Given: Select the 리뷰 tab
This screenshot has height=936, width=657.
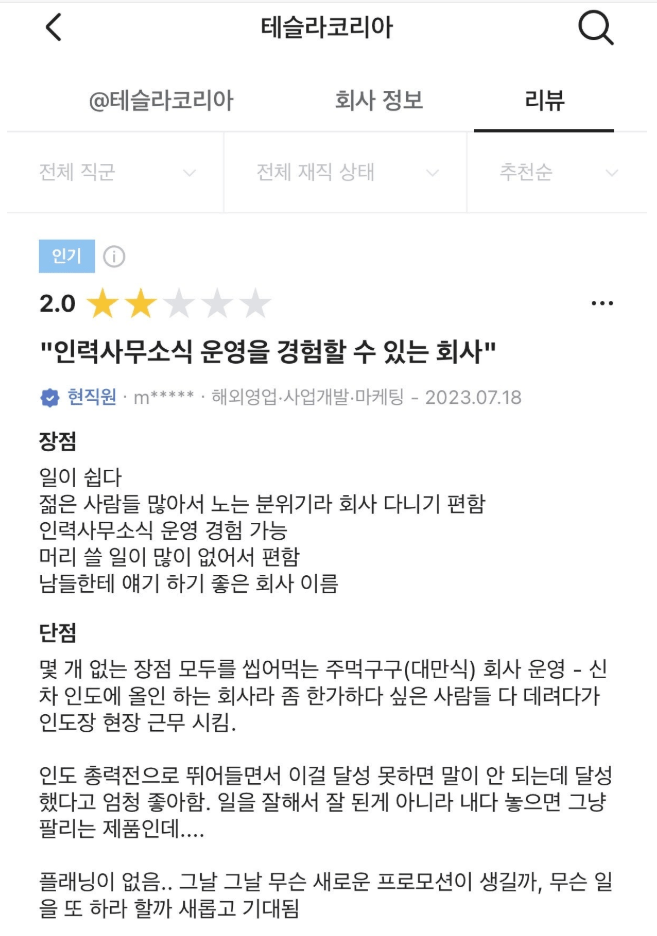Looking at the screenshot, I should coord(544,100).
